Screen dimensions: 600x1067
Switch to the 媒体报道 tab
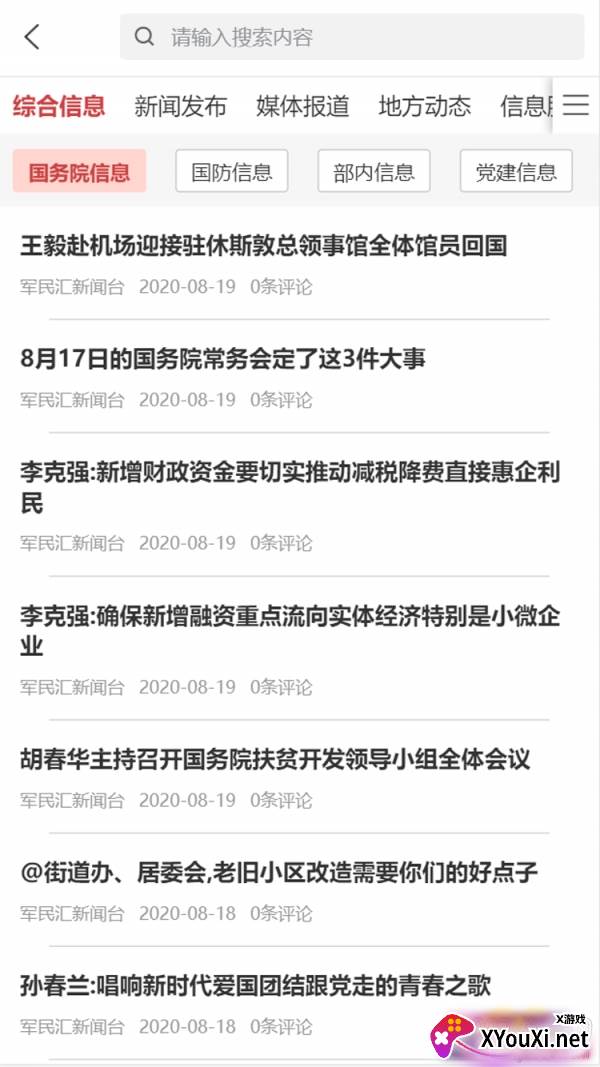(303, 106)
